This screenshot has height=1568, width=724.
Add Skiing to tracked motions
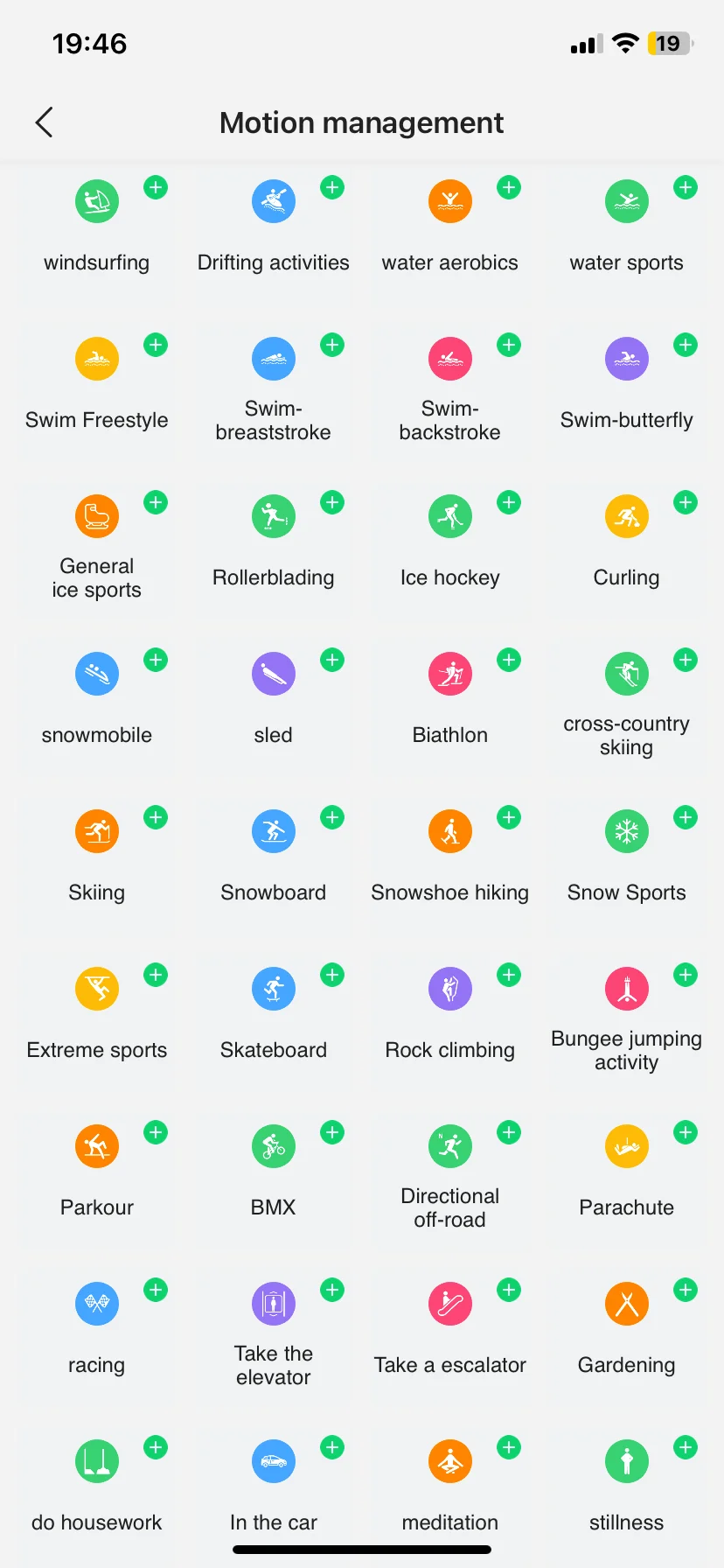coord(156,817)
